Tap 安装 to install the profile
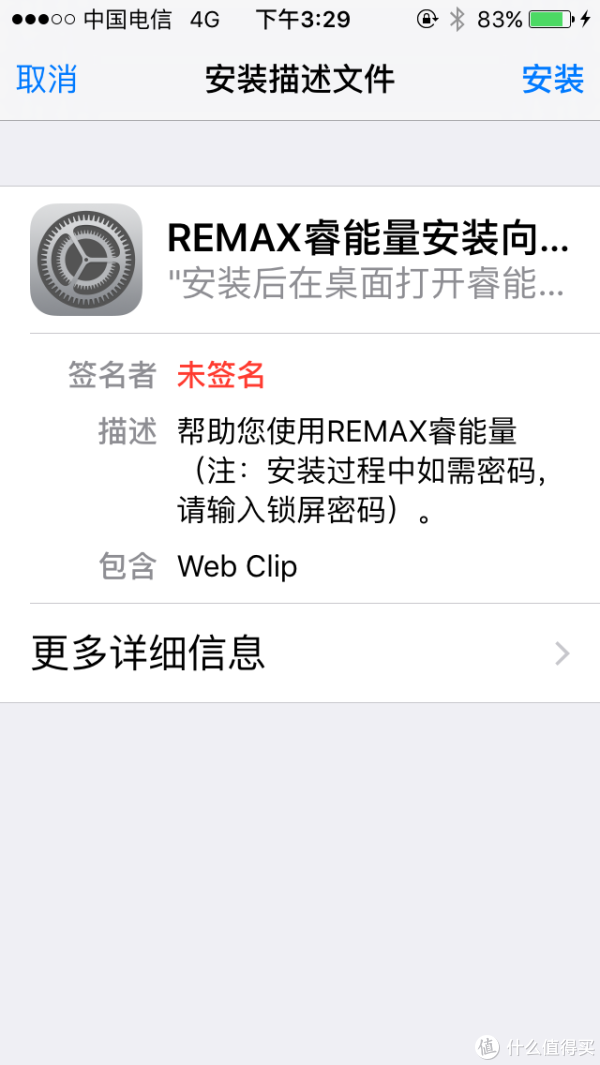 pos(553,79)
